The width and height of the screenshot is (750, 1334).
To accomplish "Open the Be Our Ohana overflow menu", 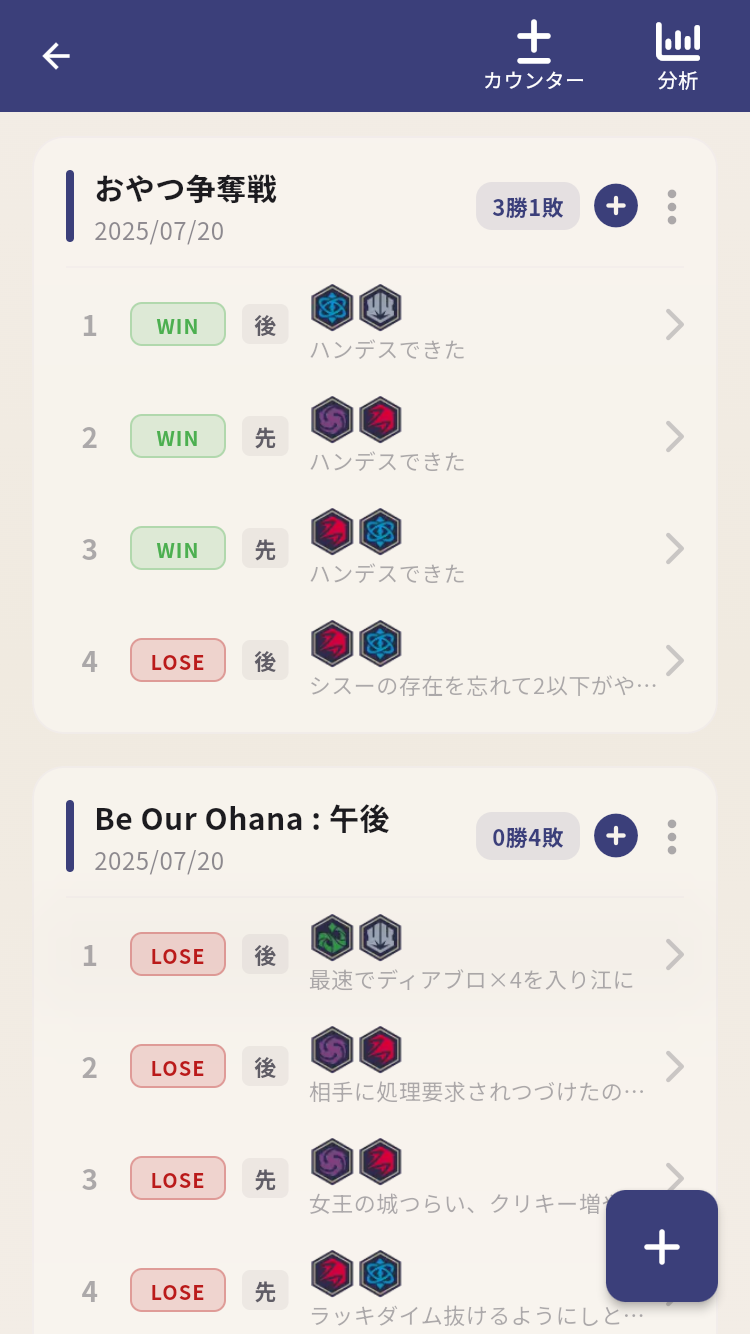I will [x=672, y=836].
